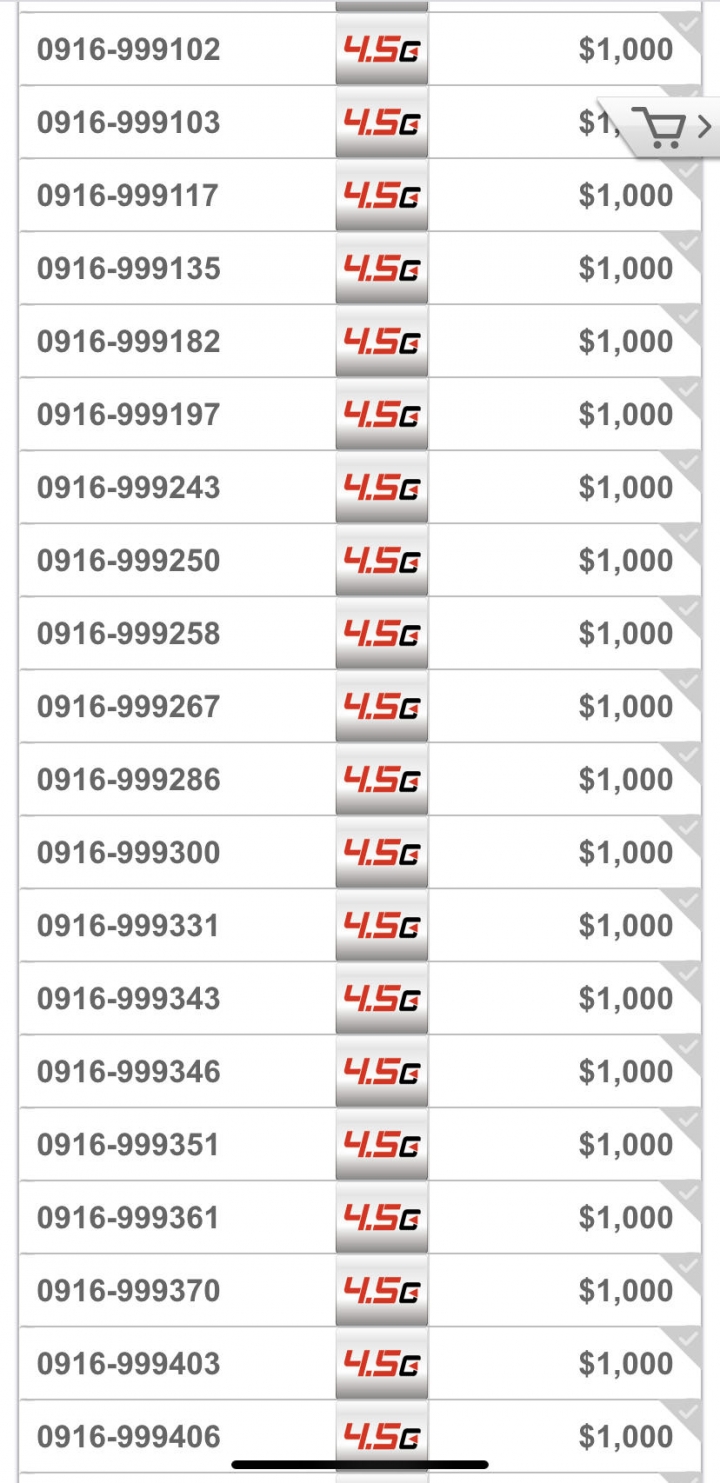Select phone number 0916-999370
This screenshot has width=720, height=1483.
coord(360,1290)
